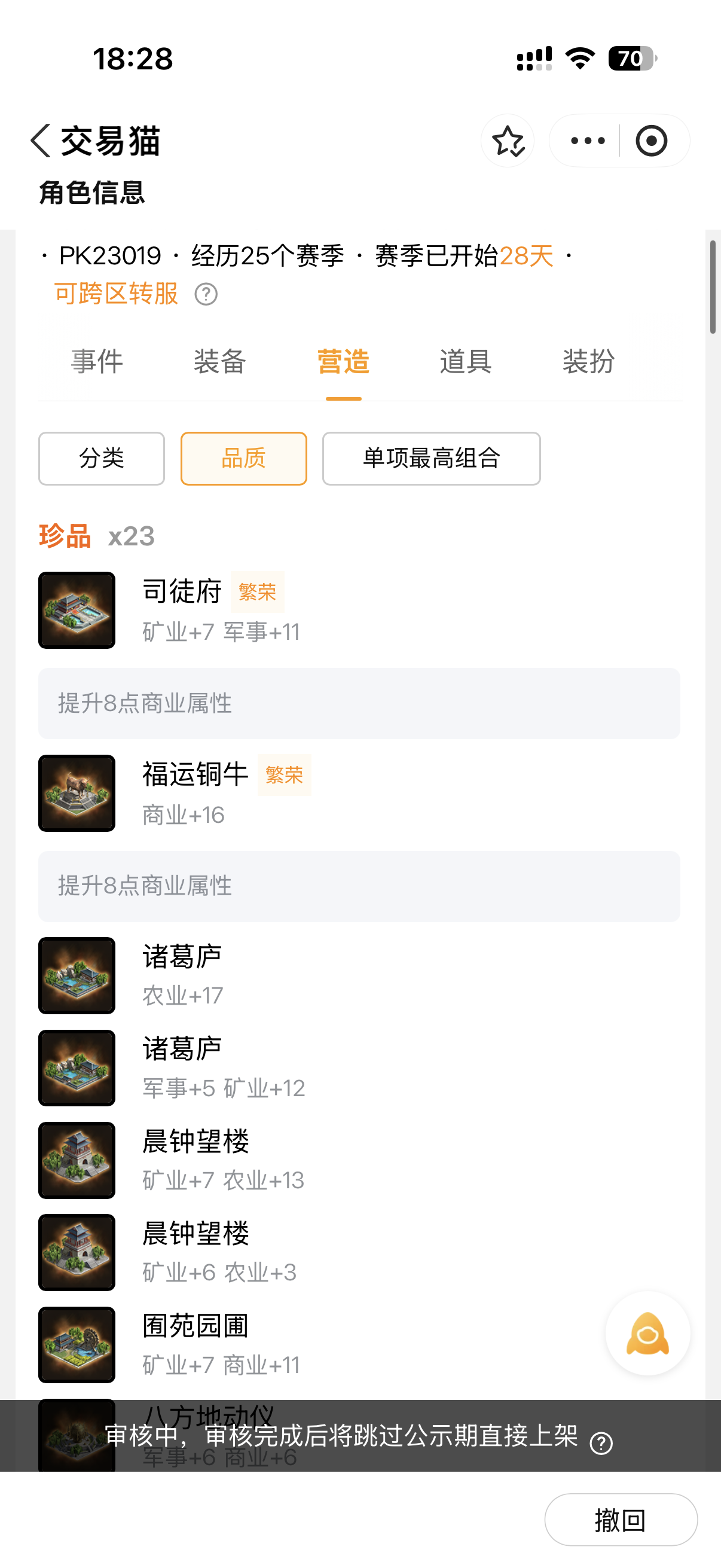Viewport: 721px width, 1568px height.
Task: Favorite this mini program with the star
Action: pyautogui.click(x=508, y=141)
